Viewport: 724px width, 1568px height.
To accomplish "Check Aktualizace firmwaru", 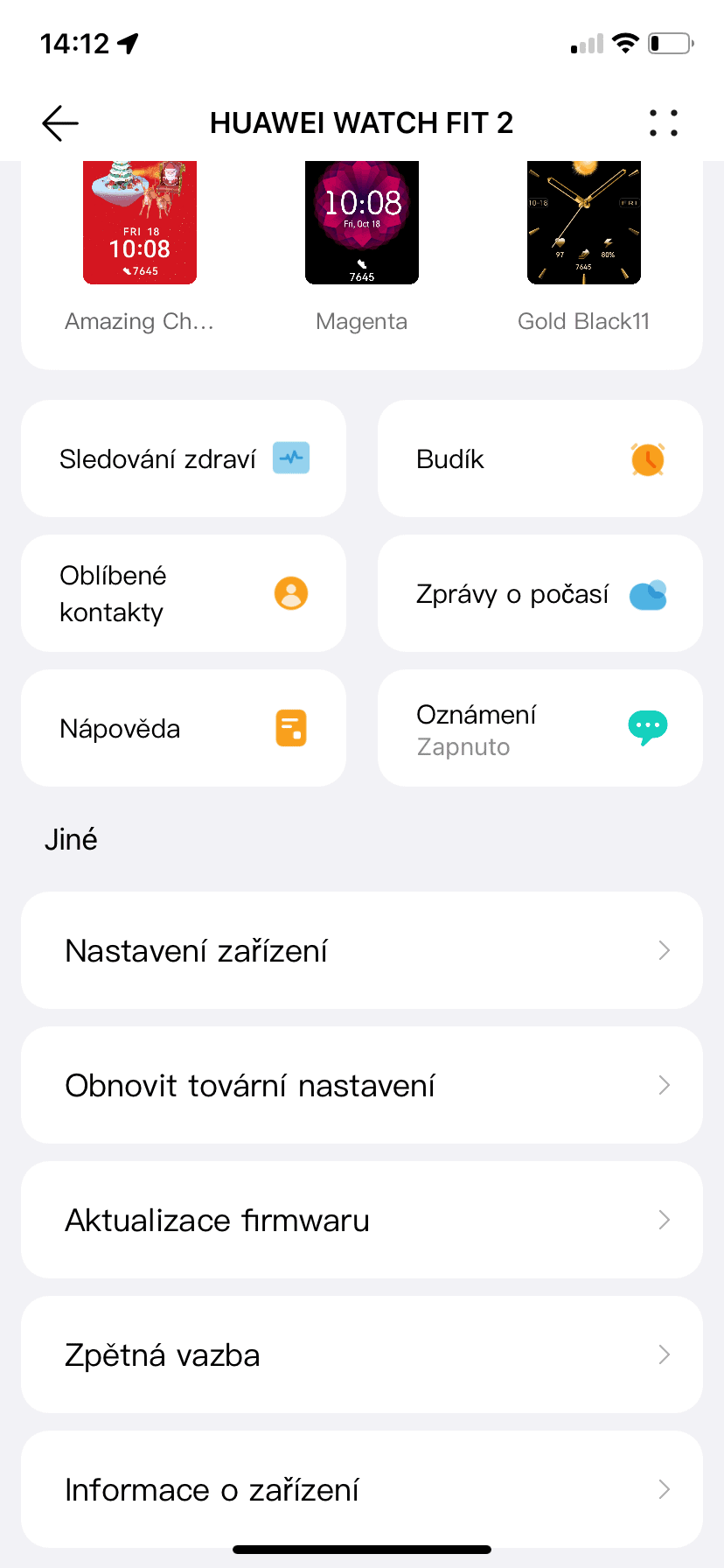I will pyautogui.click(x=362, y=1220).
